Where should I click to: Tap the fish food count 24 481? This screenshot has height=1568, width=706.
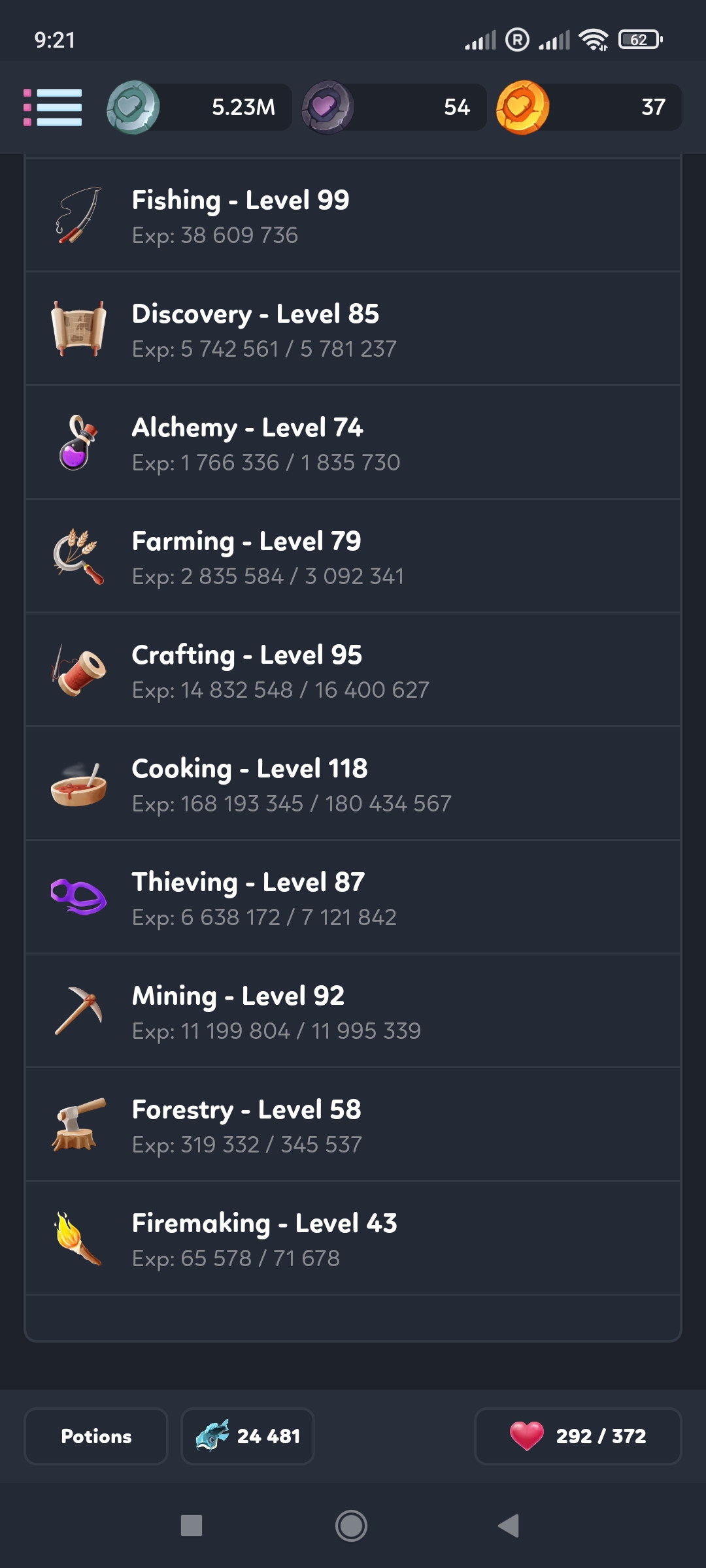(x=248, y=1436)
